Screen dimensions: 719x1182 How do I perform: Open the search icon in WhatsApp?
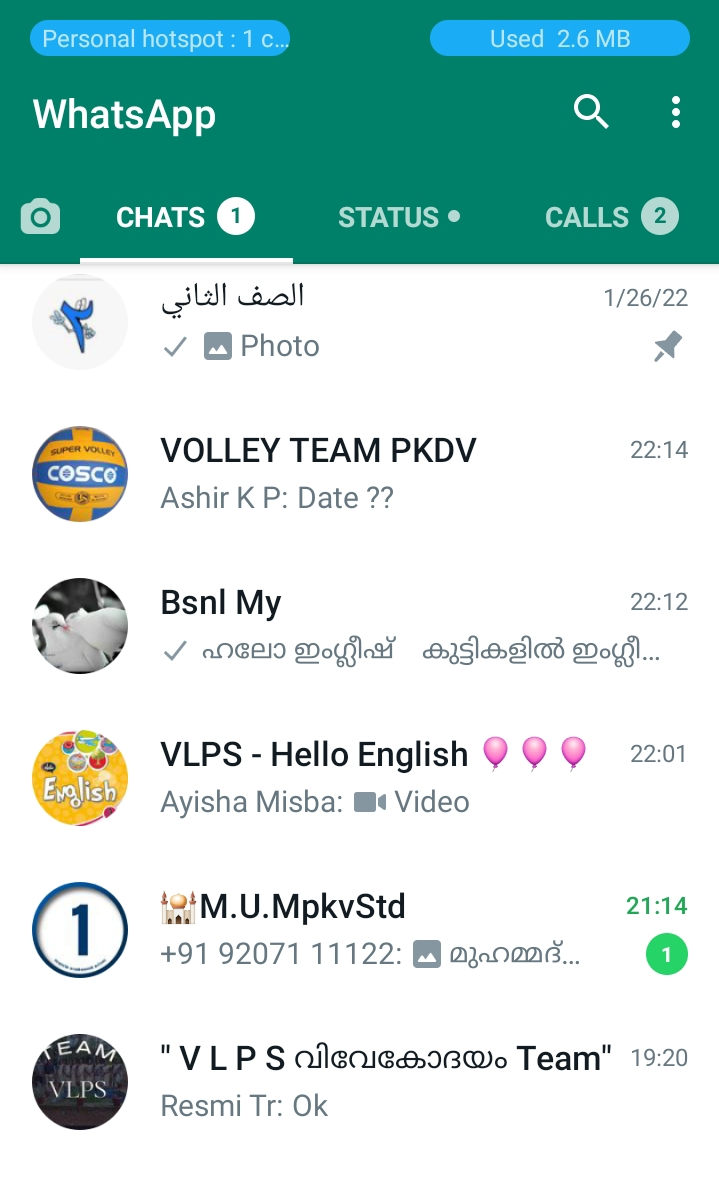[591, 113]
